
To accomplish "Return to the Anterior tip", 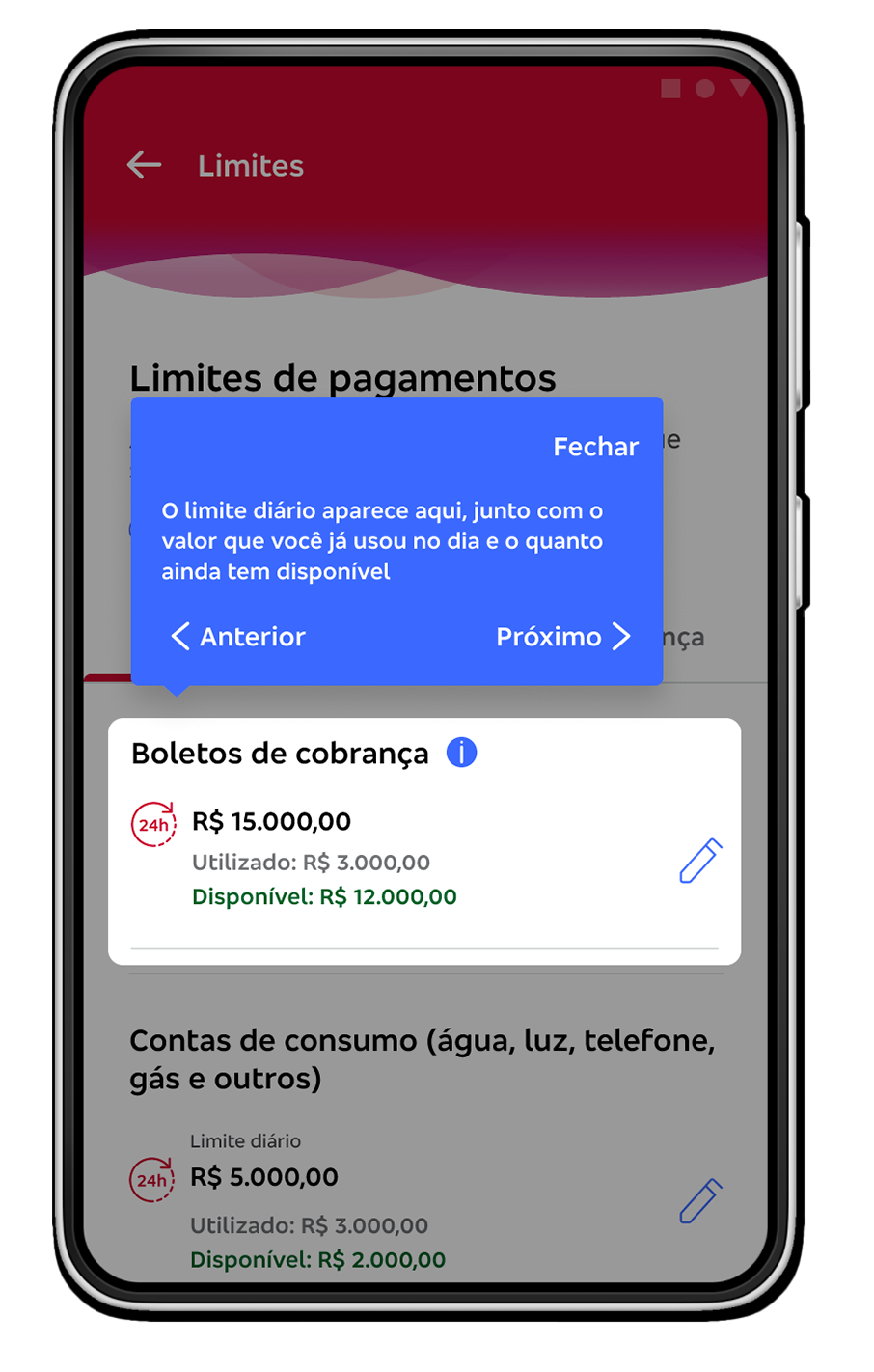I will (238, 637).
